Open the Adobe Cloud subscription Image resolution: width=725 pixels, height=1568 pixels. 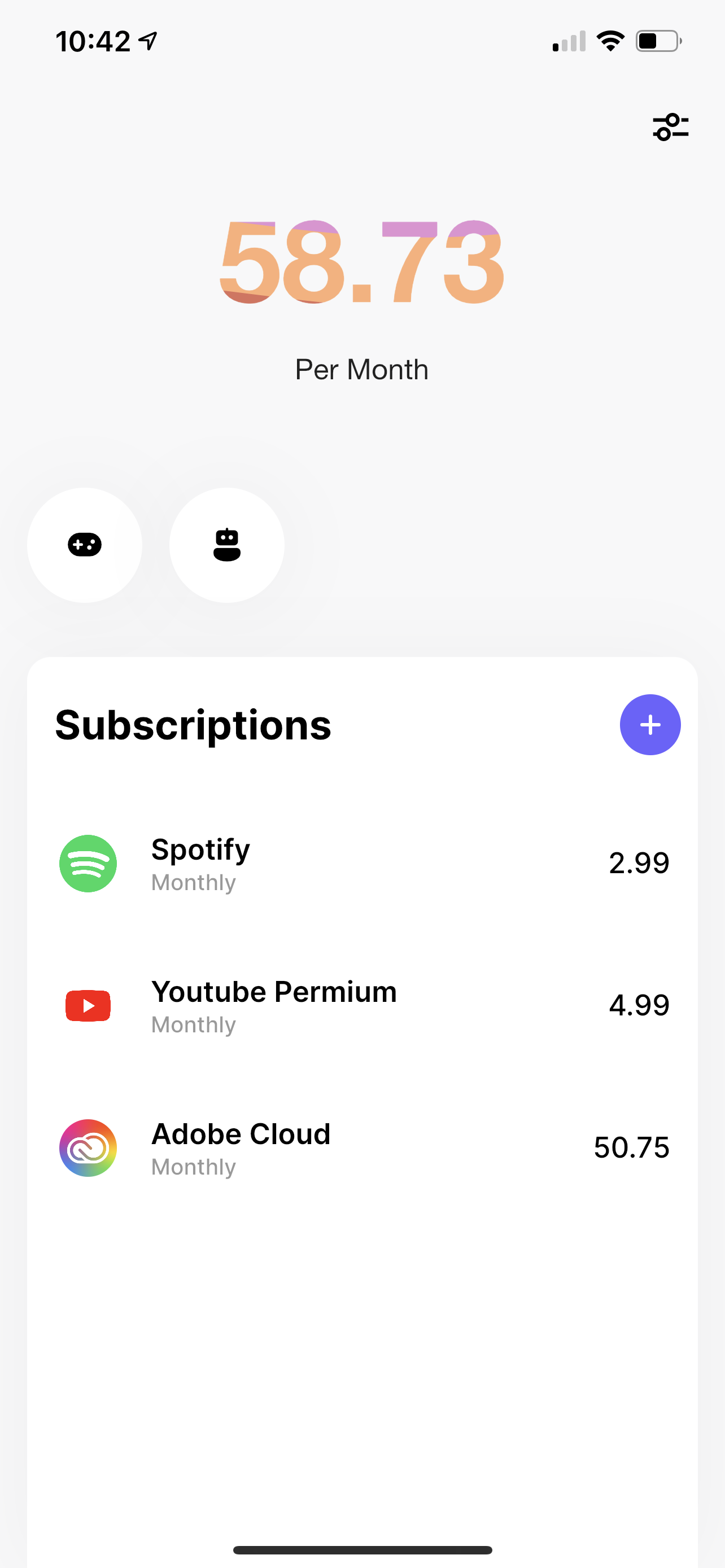click(x=362, y=1148)
